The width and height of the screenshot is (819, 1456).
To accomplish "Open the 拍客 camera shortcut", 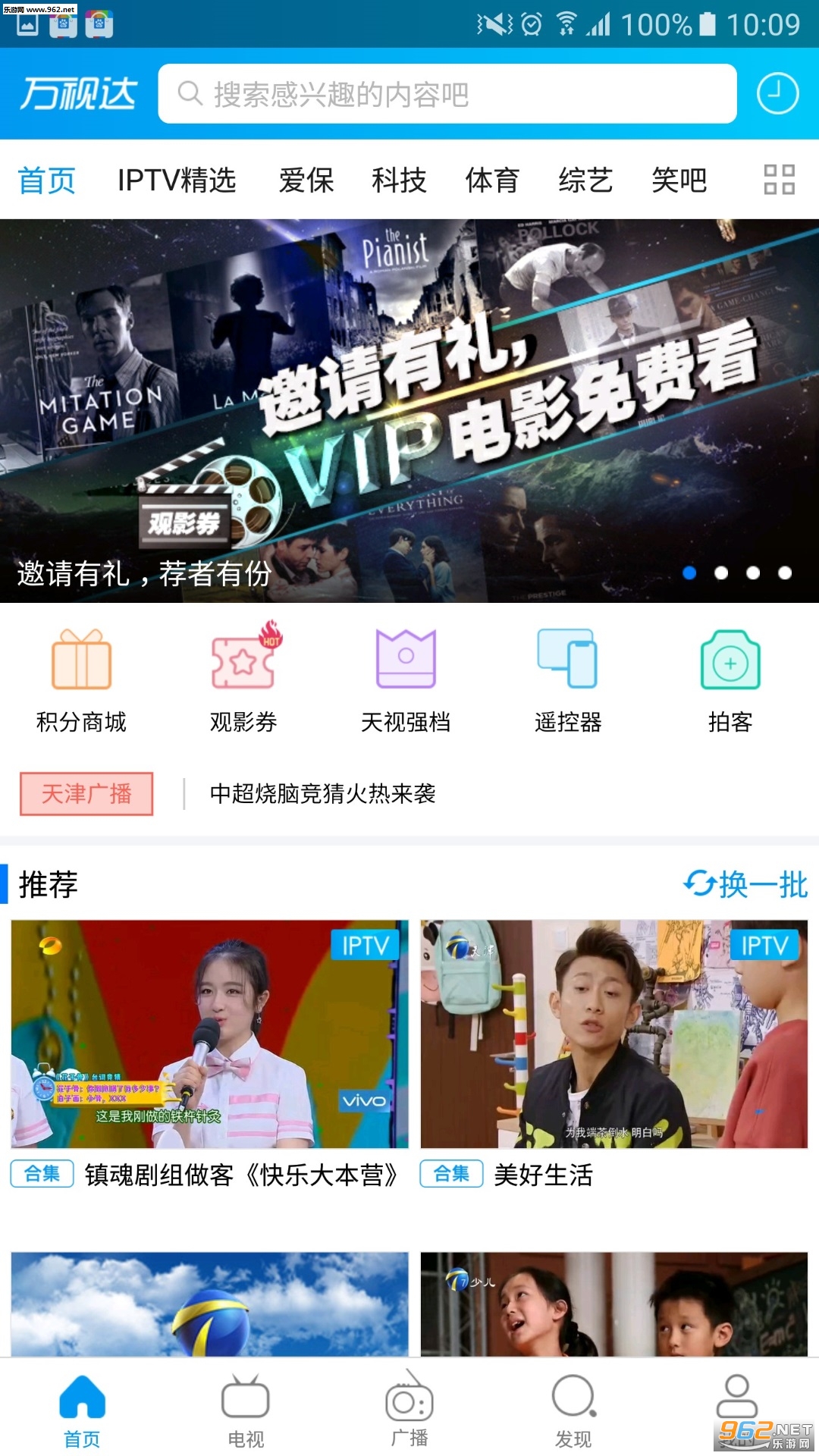I will (x=730, y=679).
